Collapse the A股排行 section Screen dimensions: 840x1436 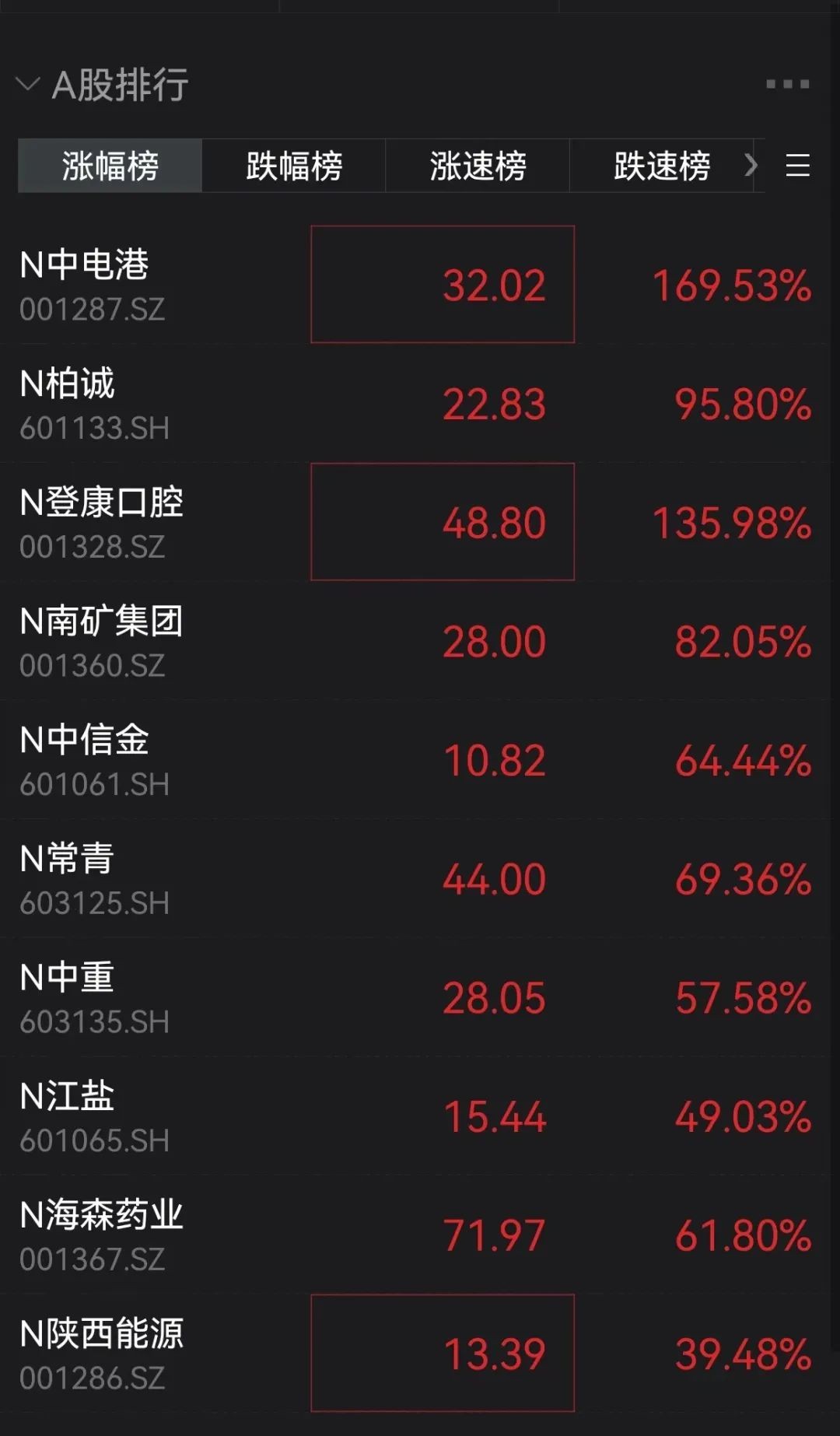pyautogui.click(x=28, y=84)
